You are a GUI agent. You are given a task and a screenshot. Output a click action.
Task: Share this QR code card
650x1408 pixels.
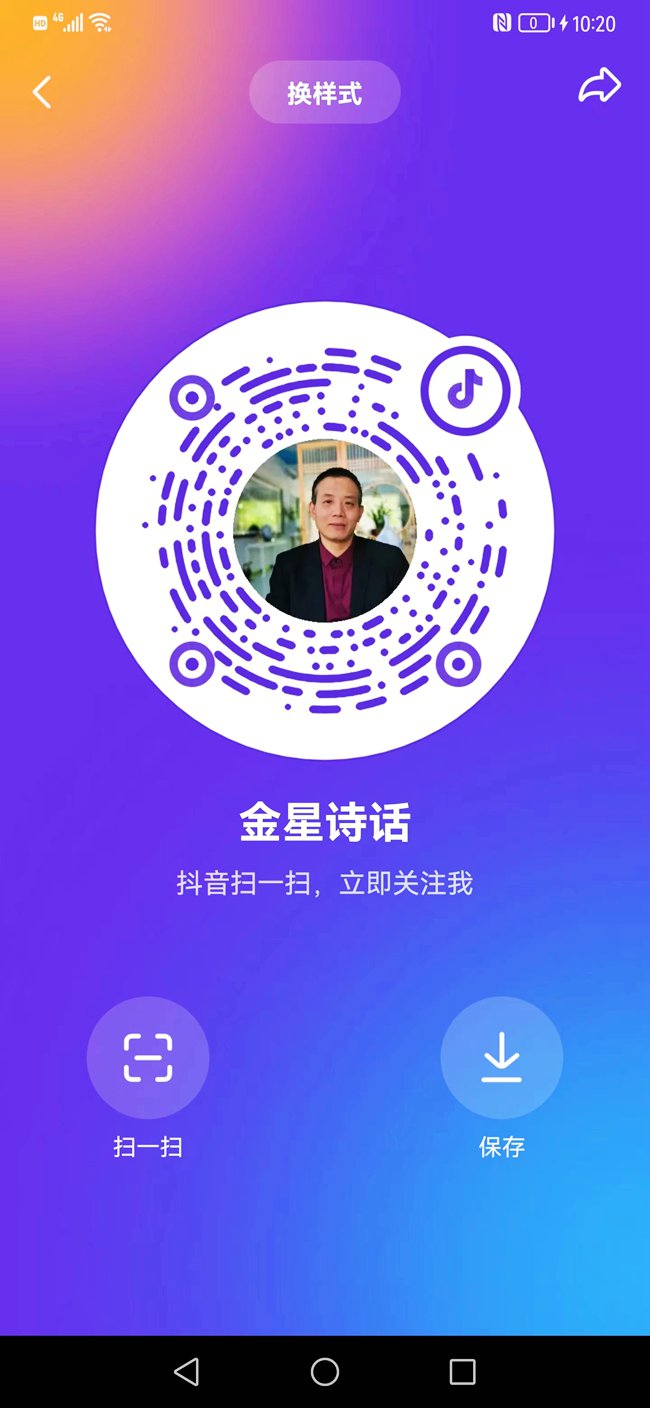[x=599, y=87]
